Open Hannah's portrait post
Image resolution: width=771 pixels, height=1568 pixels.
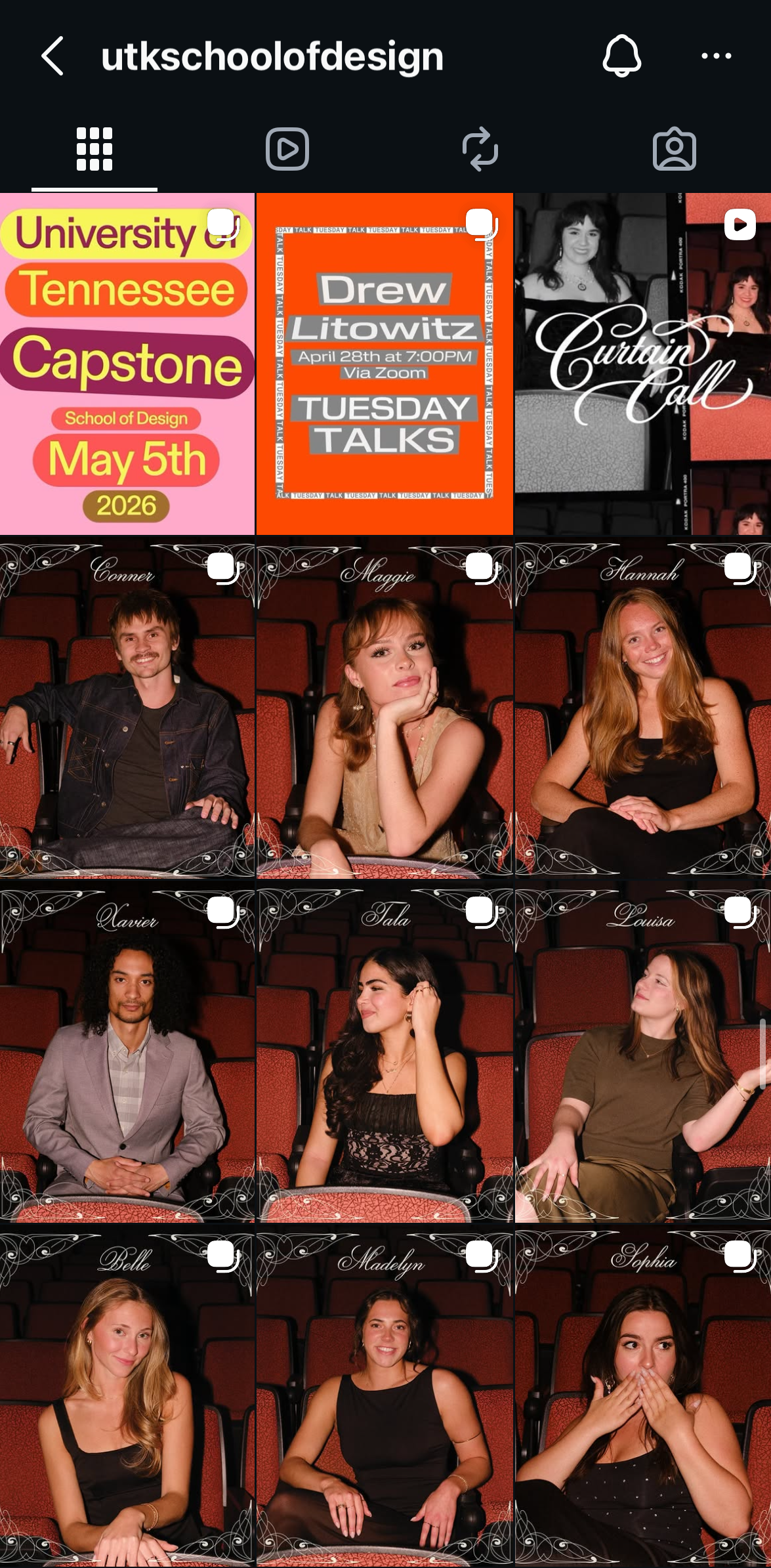coord(643,708)
